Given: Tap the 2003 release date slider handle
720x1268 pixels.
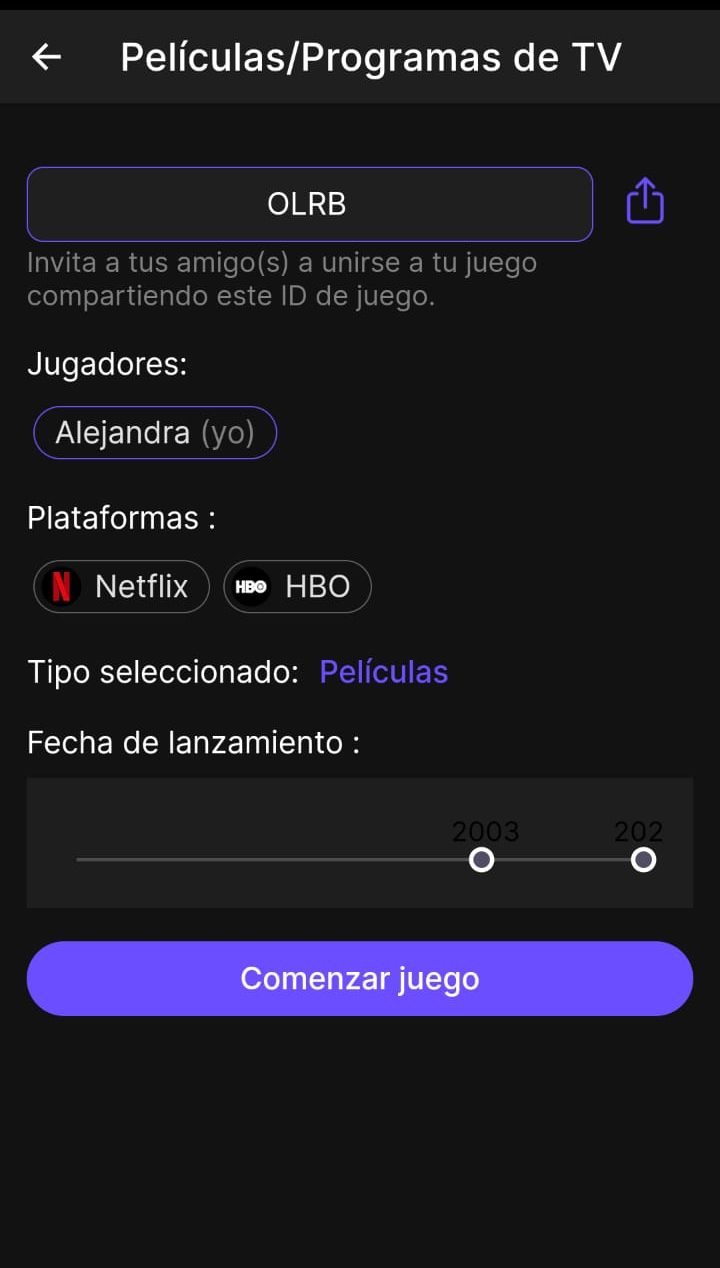Looking at the screenshot, I should [482, 860].
